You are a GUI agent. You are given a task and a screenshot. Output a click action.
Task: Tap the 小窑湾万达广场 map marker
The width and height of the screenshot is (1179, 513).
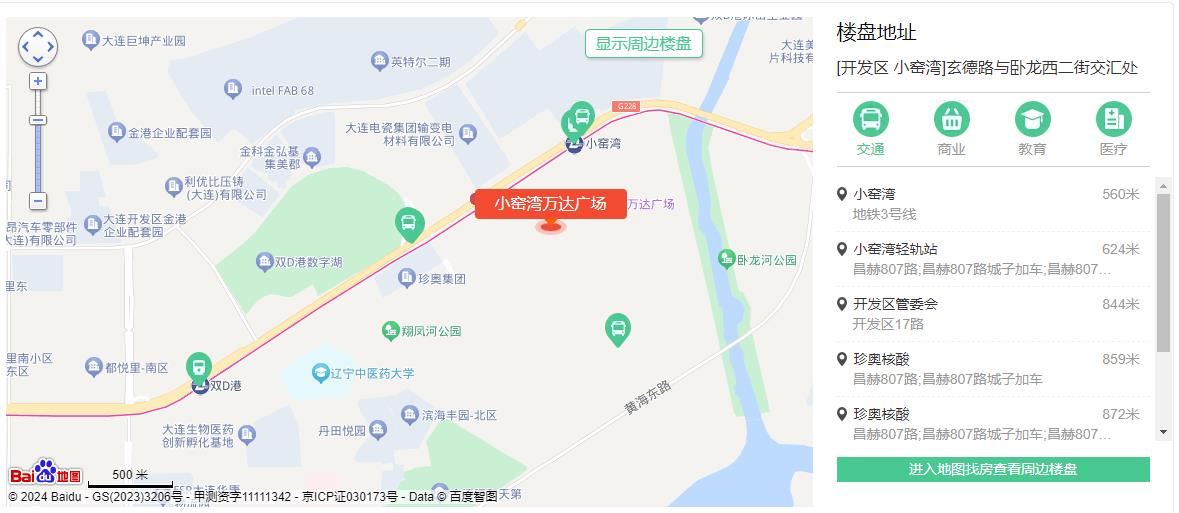(x=550, y=204)
